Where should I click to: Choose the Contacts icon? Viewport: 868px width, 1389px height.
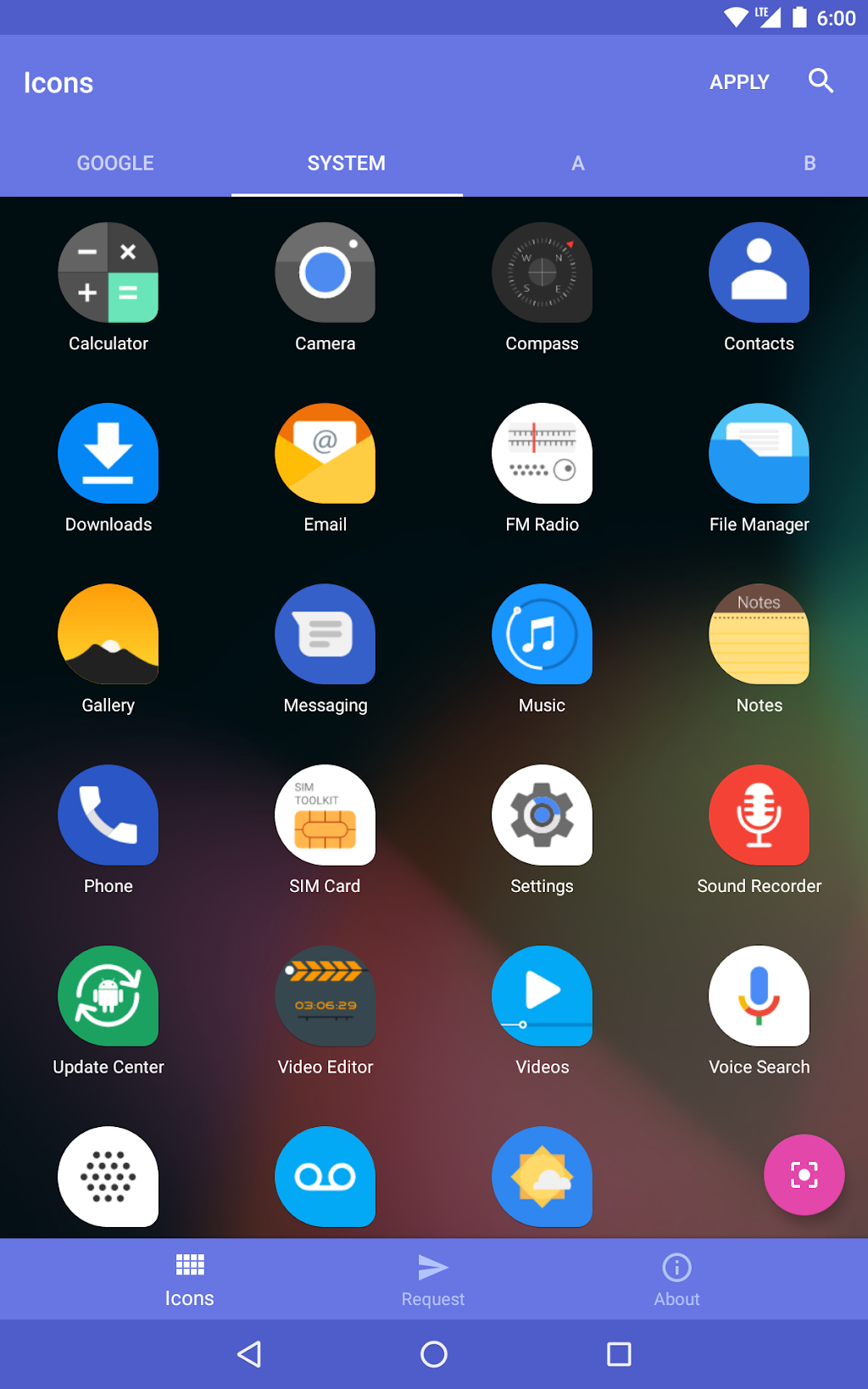(x=759, y=273)
